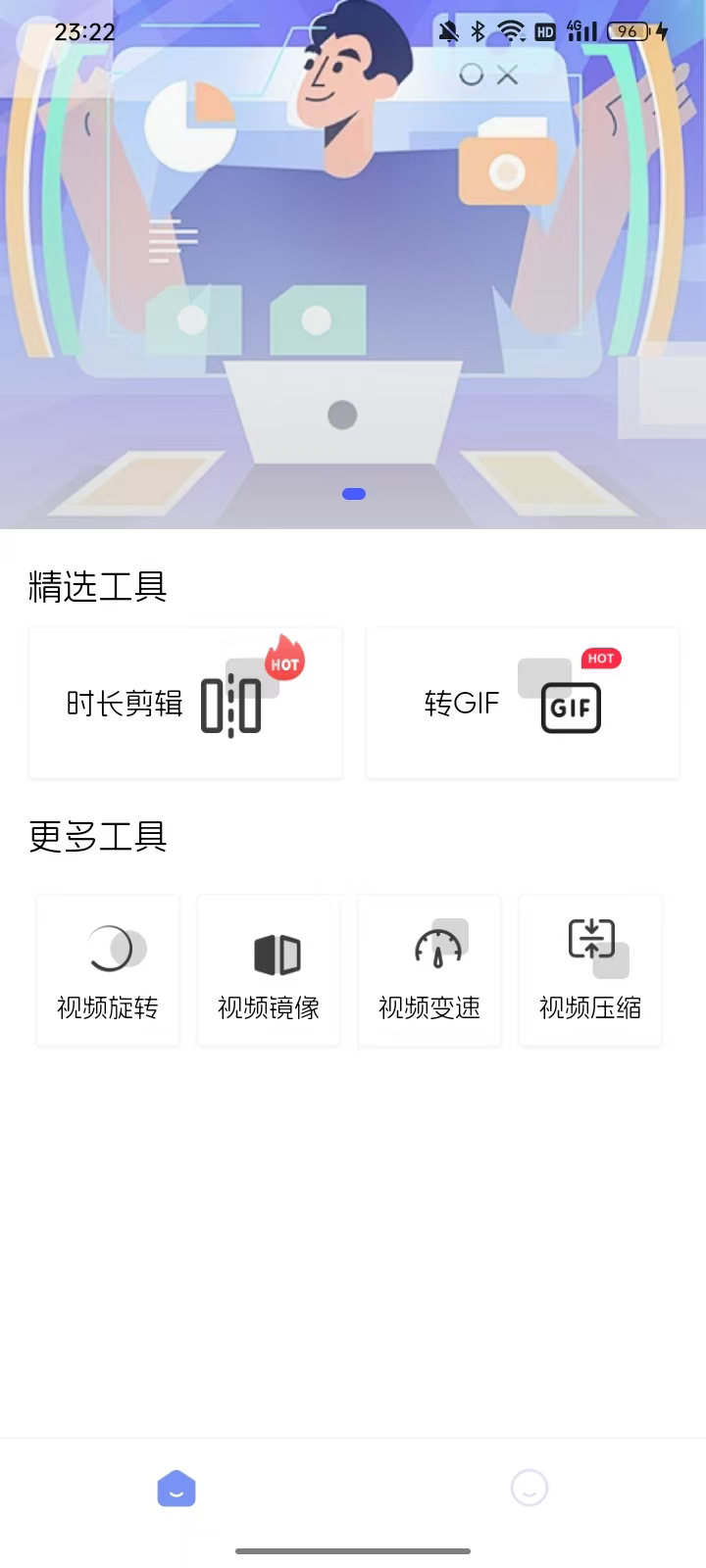The width and height of the screenshot is (706, 1568).
Task: Open the 转GIF tool card
Action: pyautogui.click(x=522, y=704)
